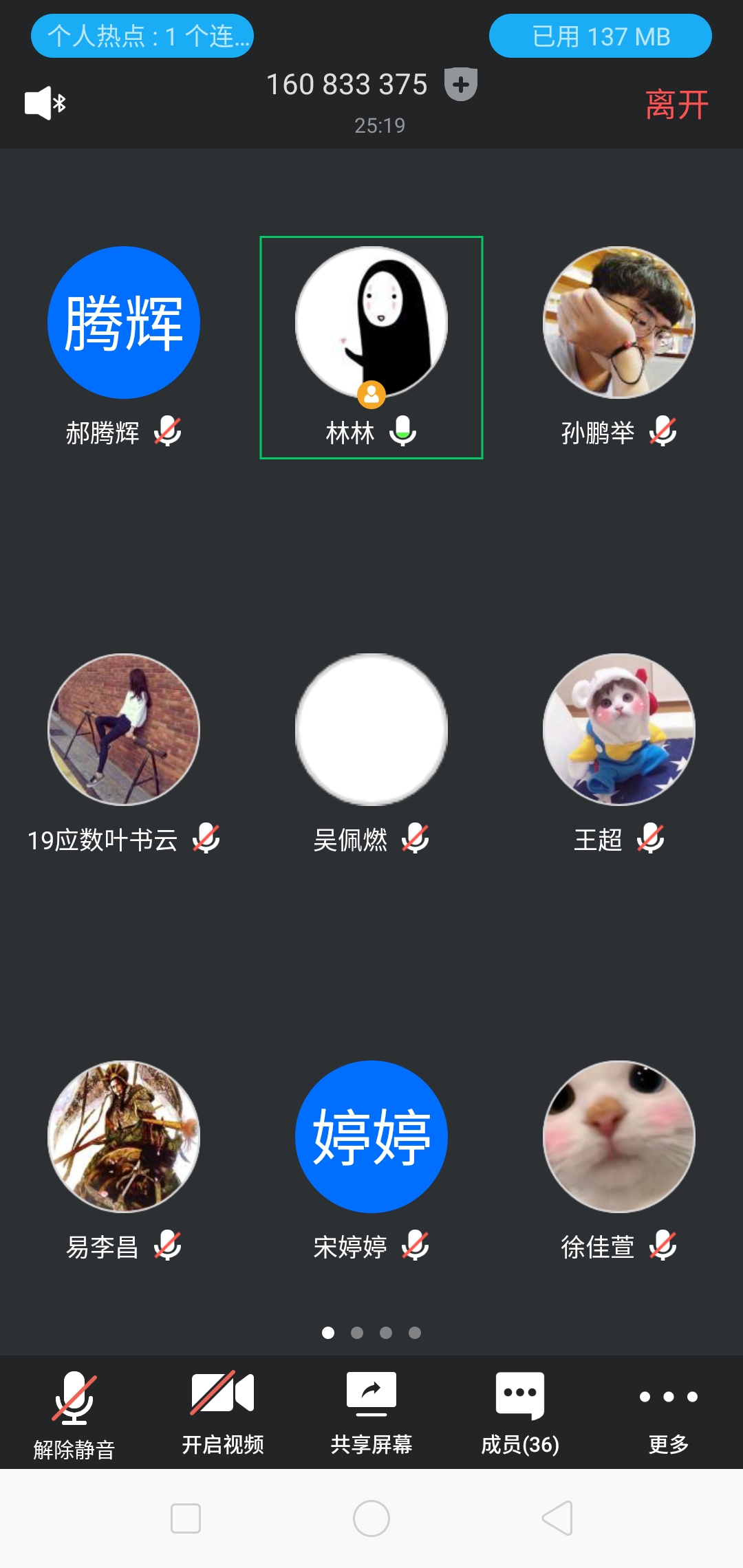Tap the speaker audio output icon

click(45, 103)
